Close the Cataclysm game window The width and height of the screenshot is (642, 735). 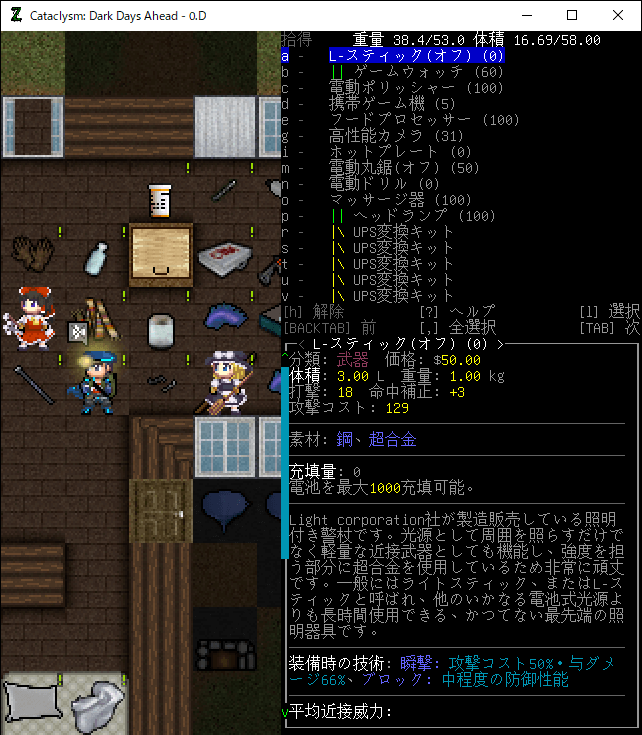[618, 15]
